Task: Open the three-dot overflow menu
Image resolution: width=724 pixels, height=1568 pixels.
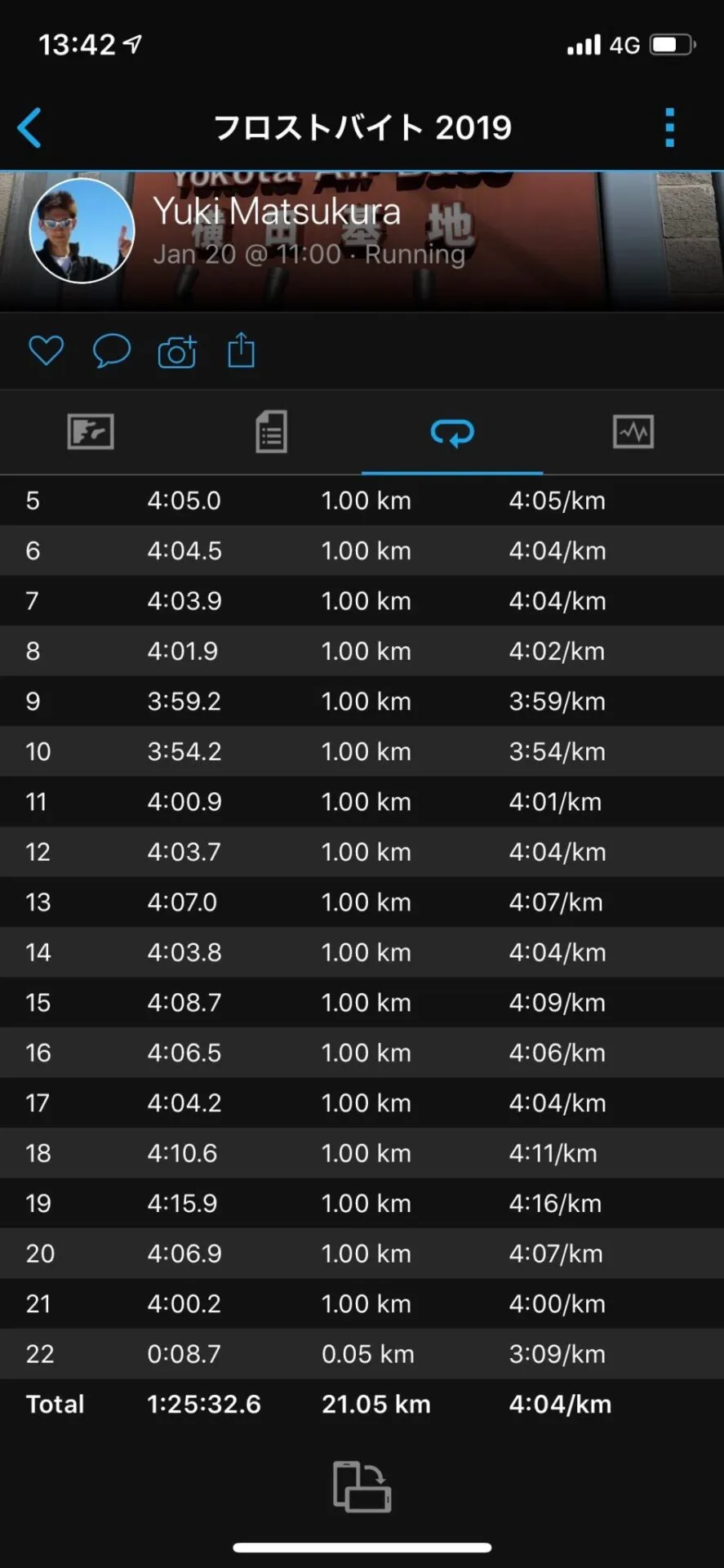Action: point(669,128)
